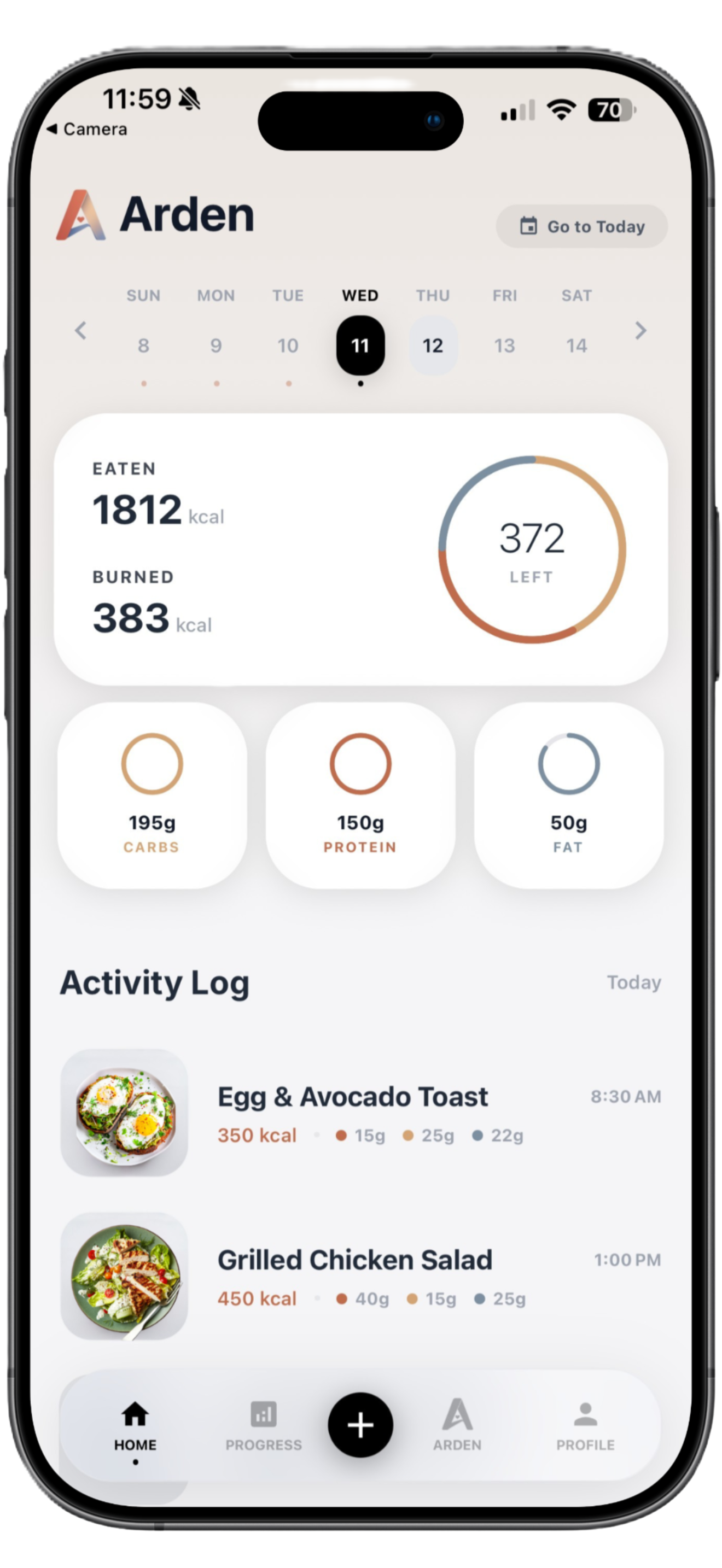The height and width of the screenshot is (1568, 722).
Task: Select Saturday the 14th
Action: point(577,345)
